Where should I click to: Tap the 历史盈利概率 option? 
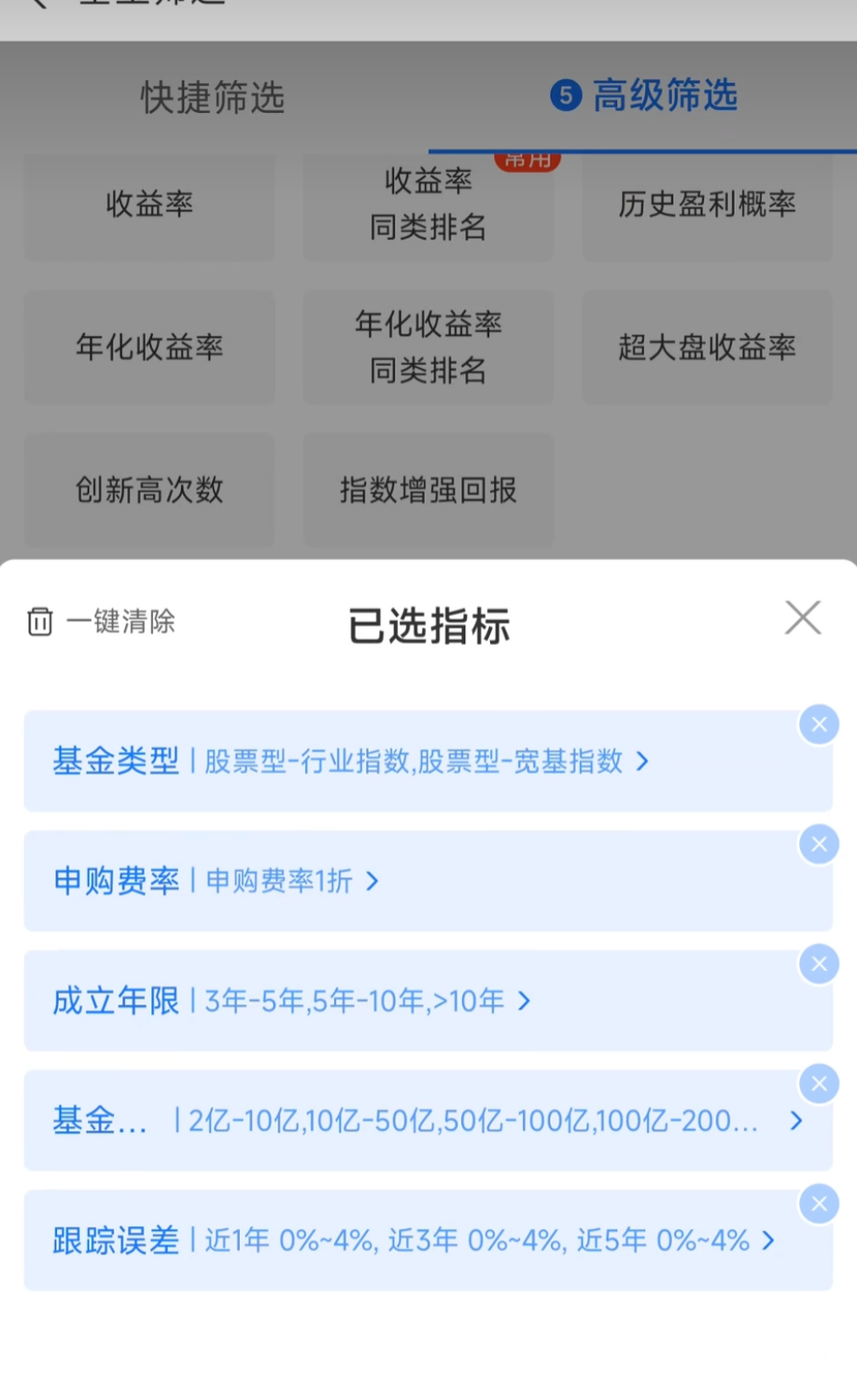(x=707, y=205)
